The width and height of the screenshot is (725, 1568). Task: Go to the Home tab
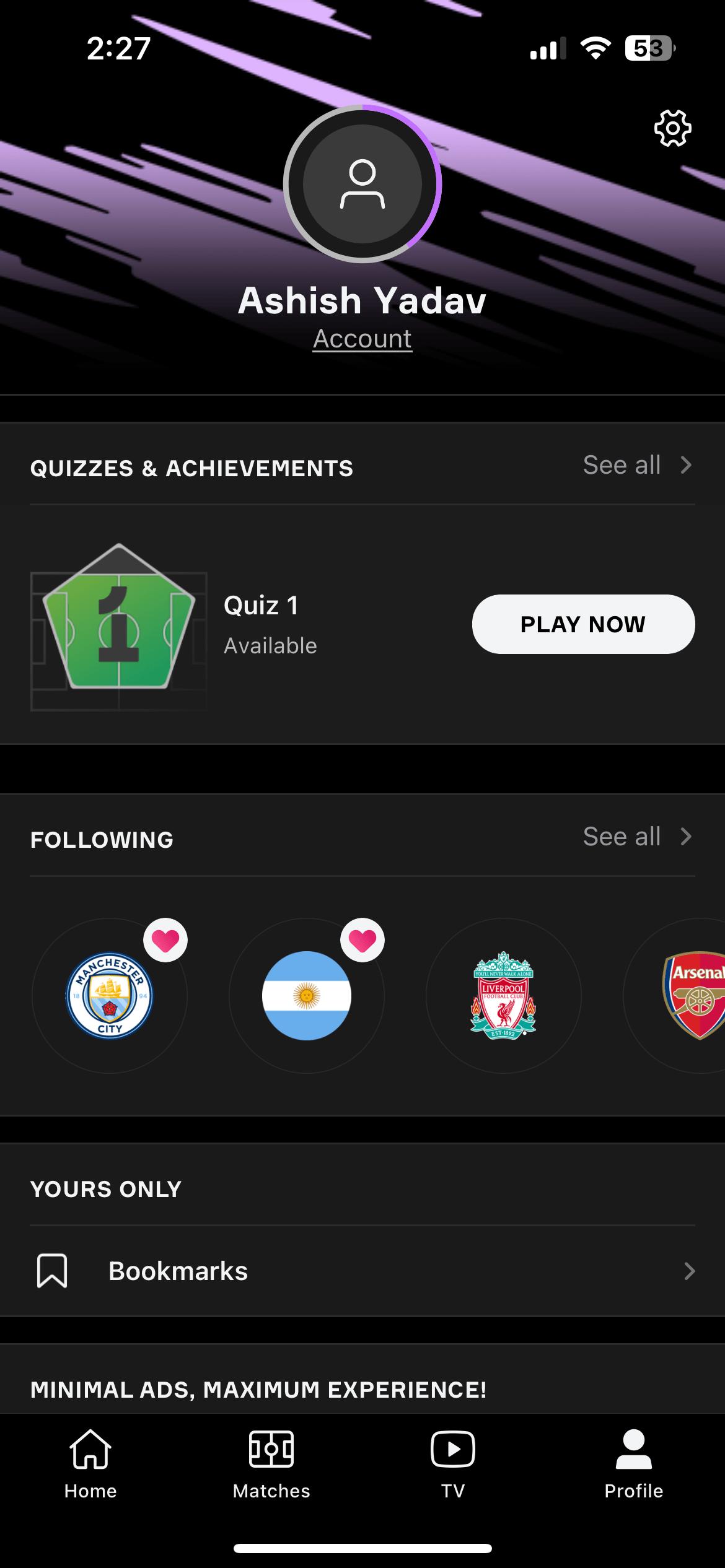[x=90, y=1465]
